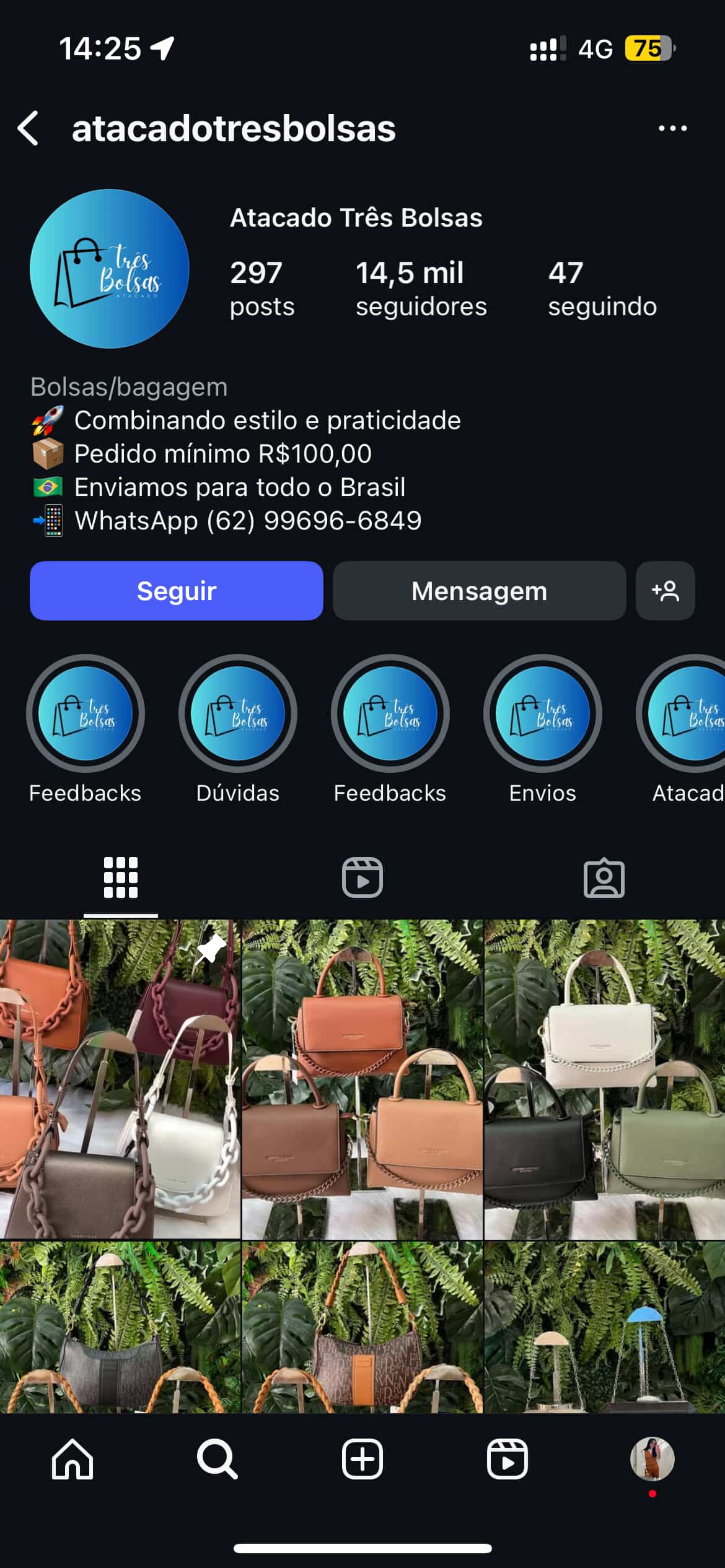Select the posts grid tab
725x1568 pixels.
point(120,878)
